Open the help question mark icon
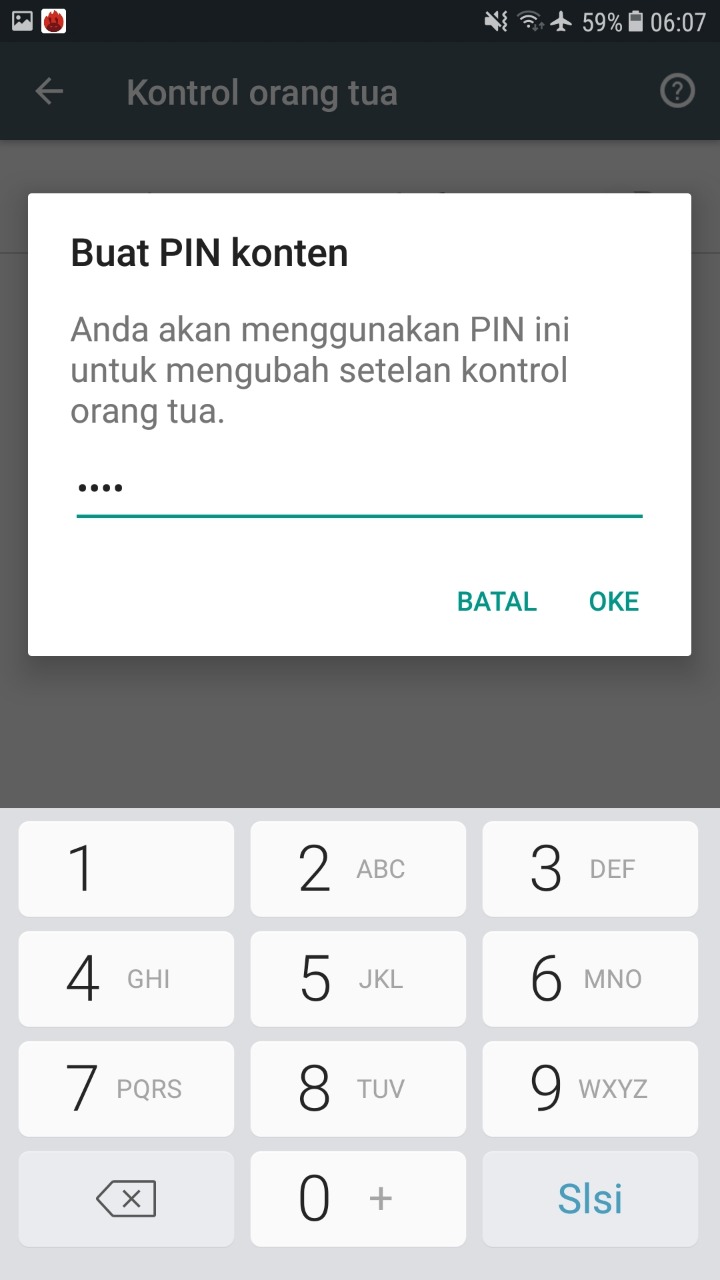Image resolution: width=720 pixels, height=1280 pixels. (x=677, y=91)
